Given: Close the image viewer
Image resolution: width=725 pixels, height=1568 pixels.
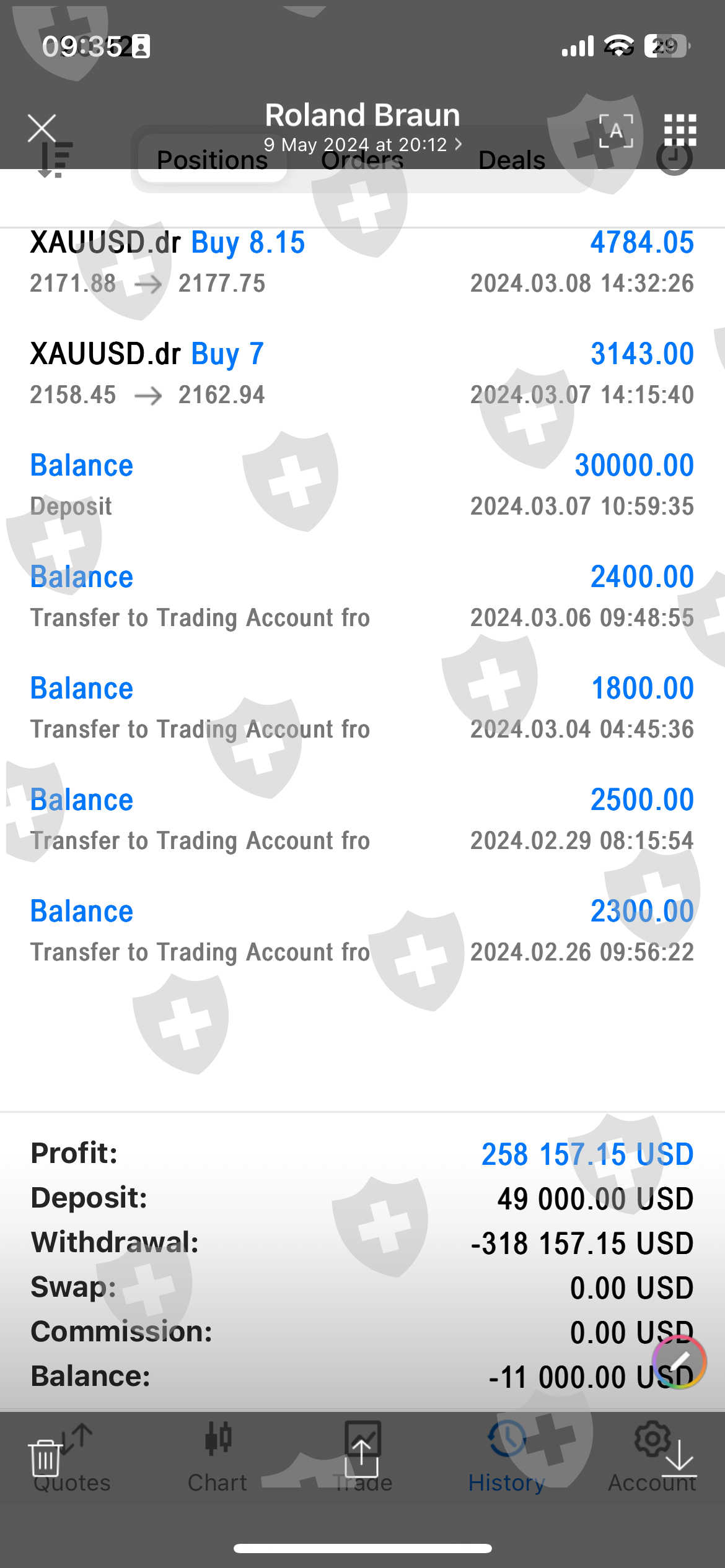Looking at the screenshot, I should (42, 128).
